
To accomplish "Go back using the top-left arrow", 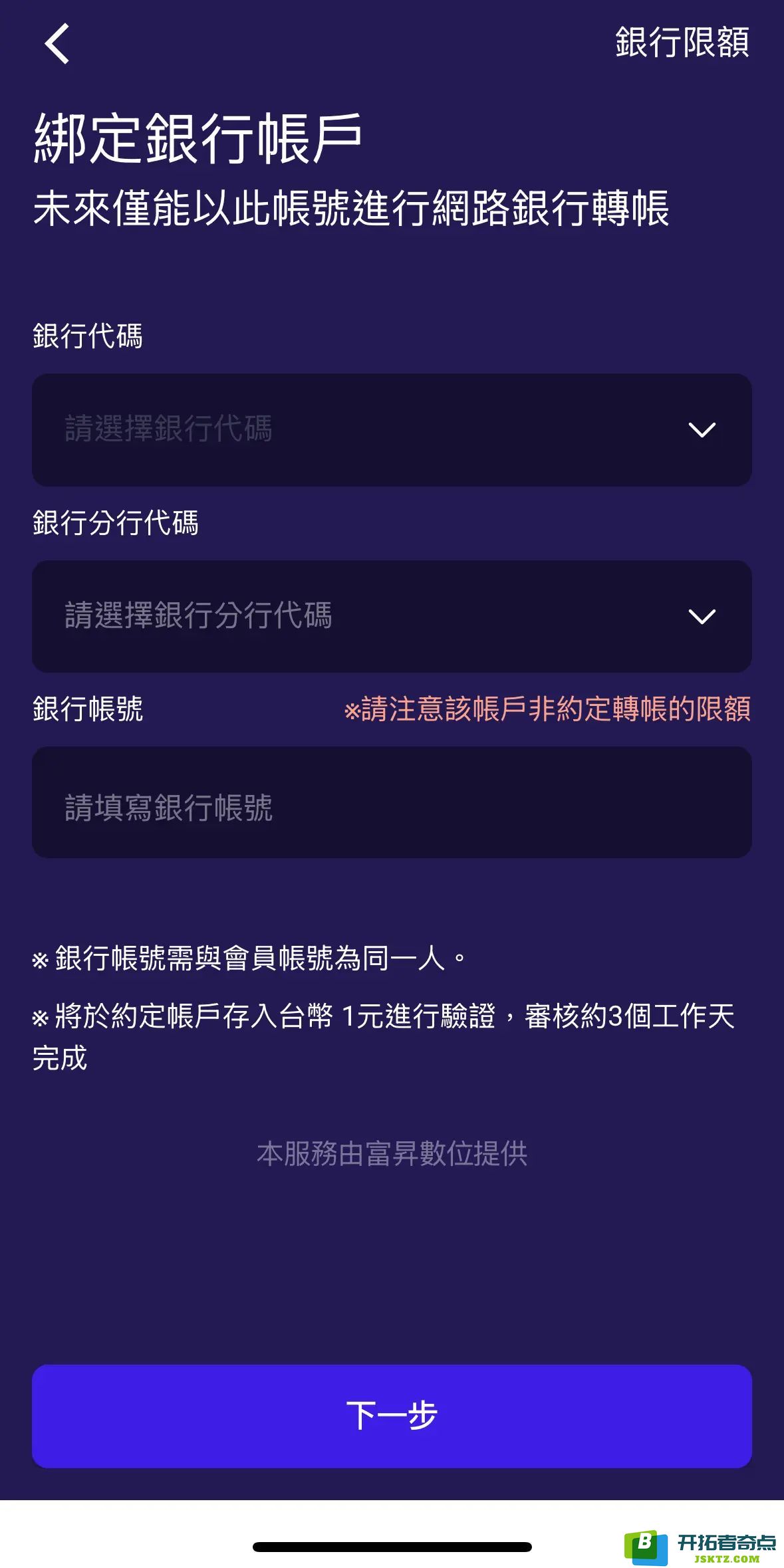I will [57, 44].
